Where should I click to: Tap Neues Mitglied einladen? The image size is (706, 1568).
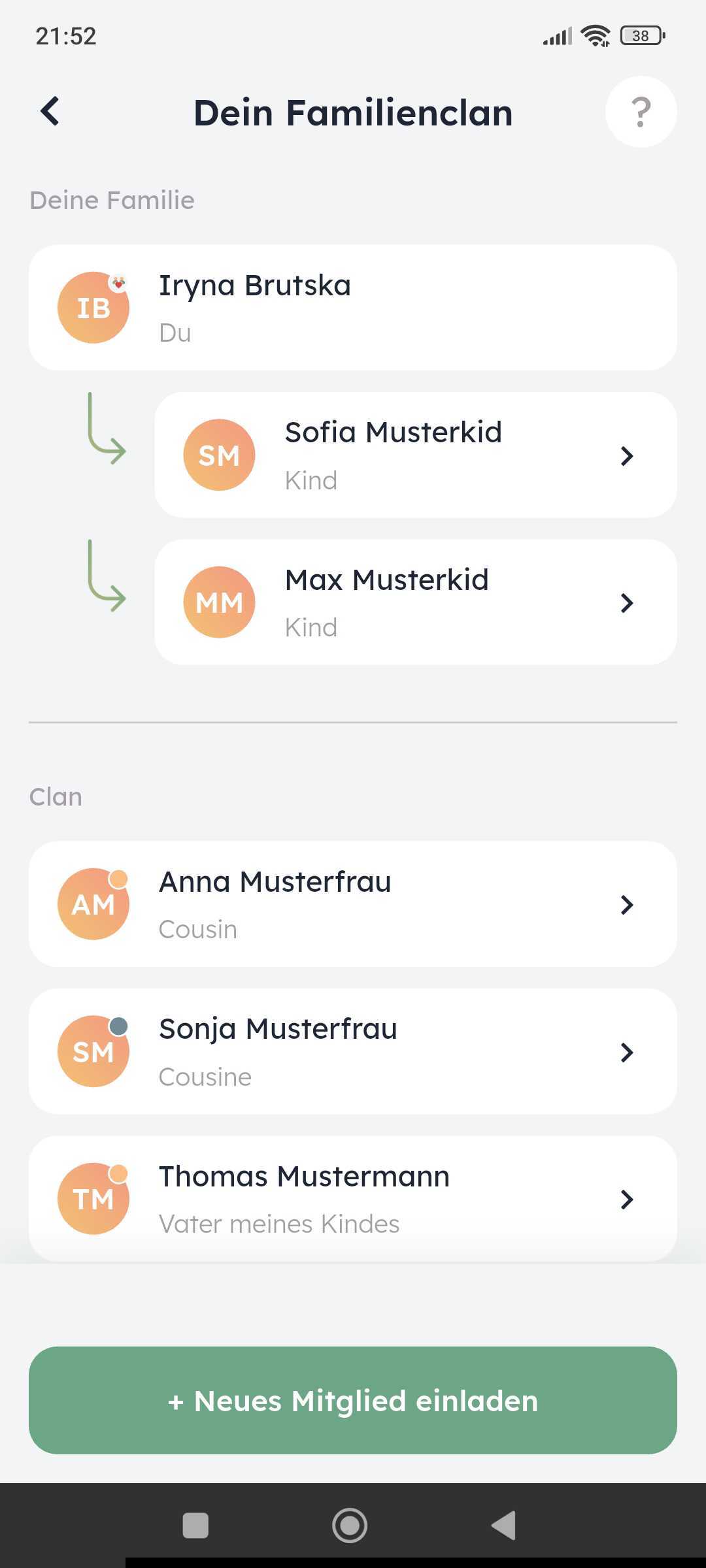click(353, 1401)
